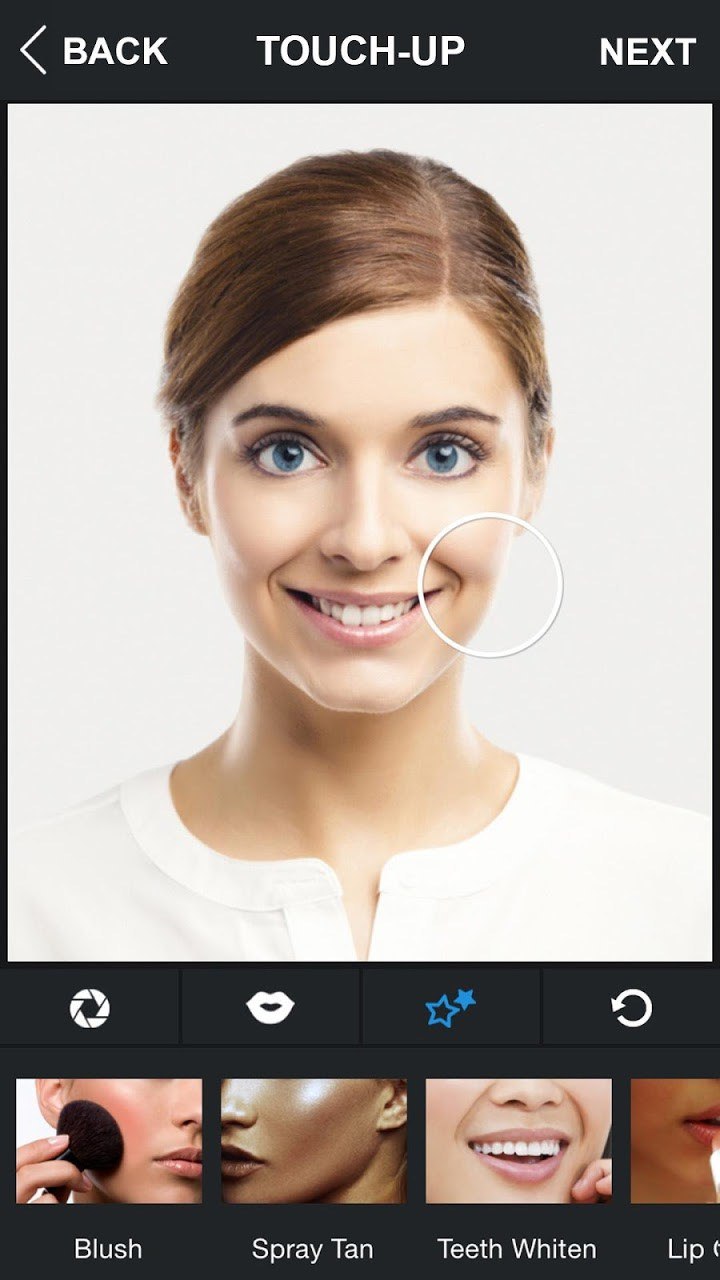This screenshot has height=1280, width=720.
Task: Tap NEXT to continue
Action: coord(646,52)
